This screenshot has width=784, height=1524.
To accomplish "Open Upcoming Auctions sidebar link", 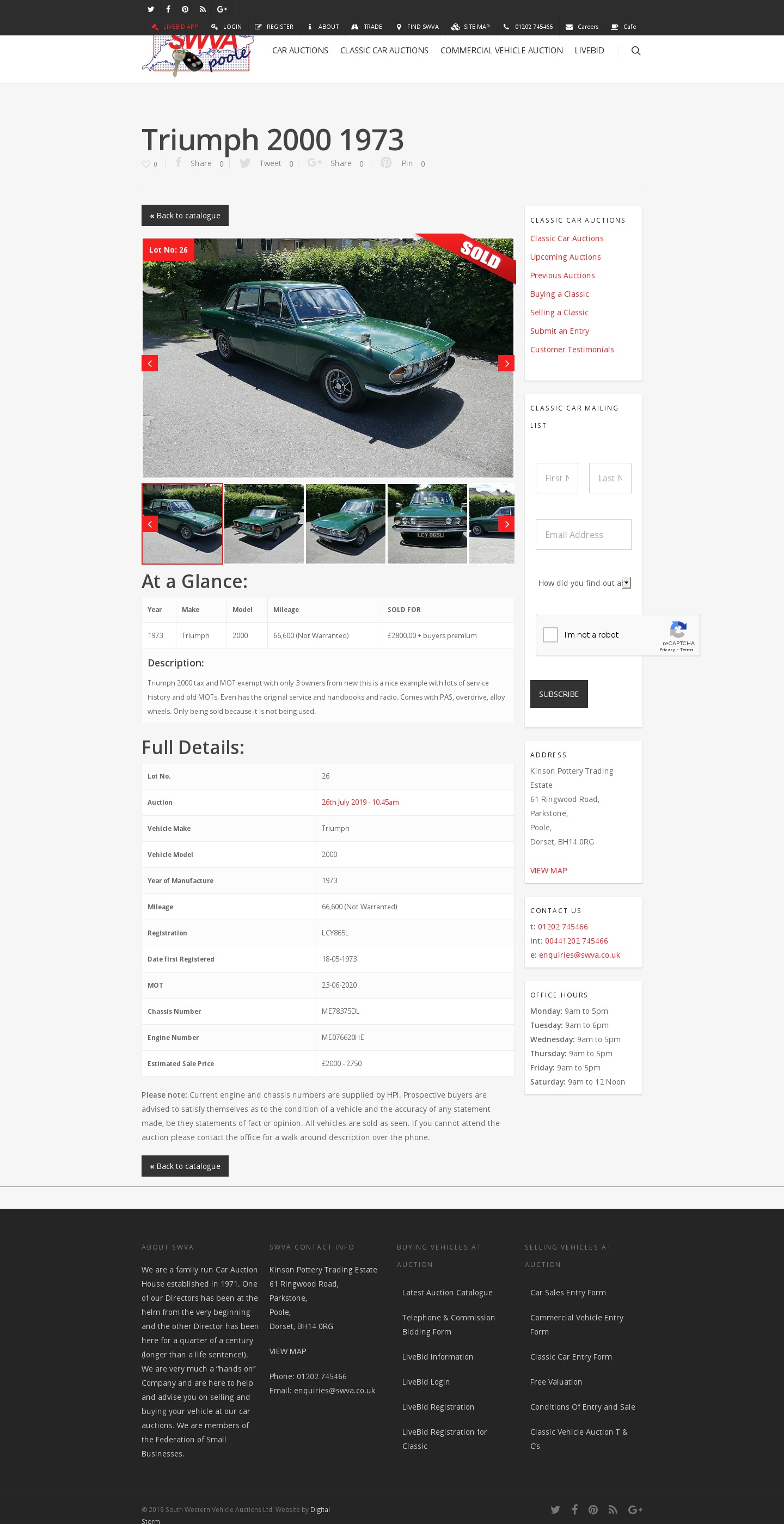I will [565, 257].
